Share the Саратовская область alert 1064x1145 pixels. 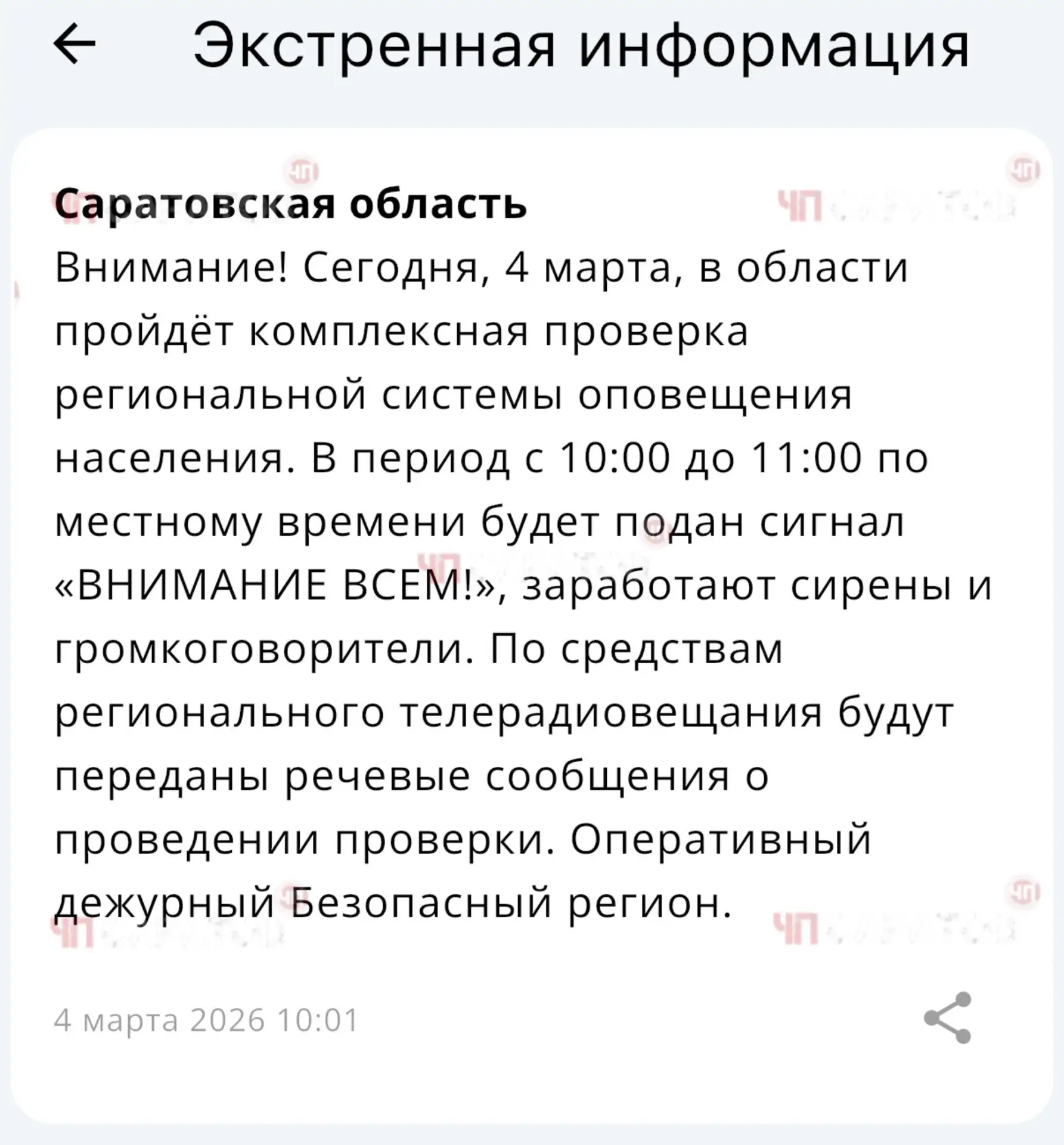click(947, 1017)
